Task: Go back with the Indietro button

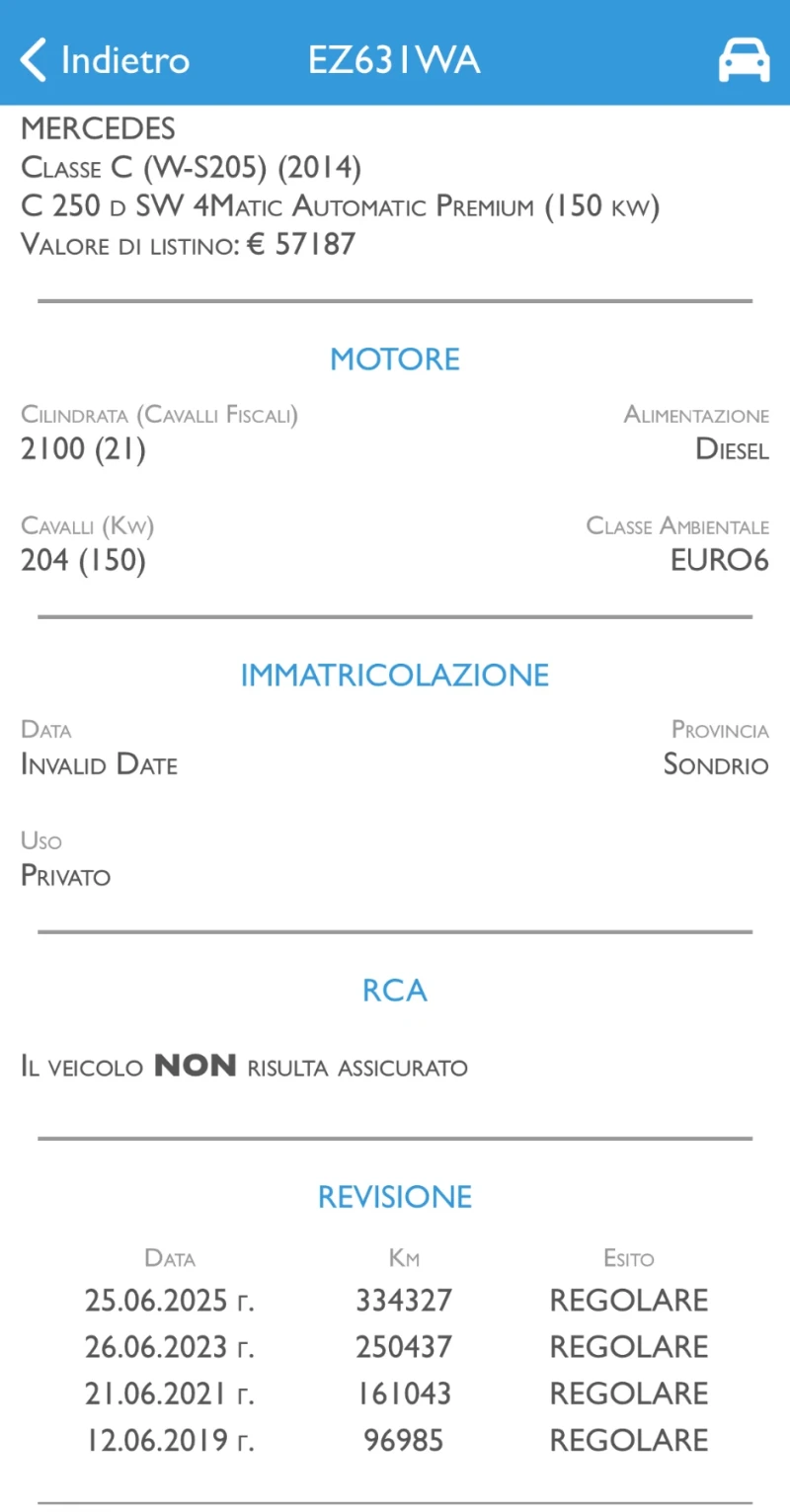Action: [x=104, y=60]
